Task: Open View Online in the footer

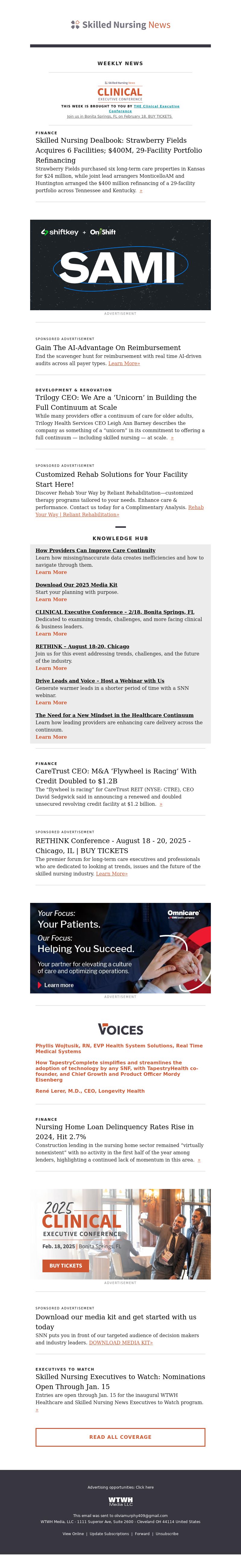Action: 73,1533
